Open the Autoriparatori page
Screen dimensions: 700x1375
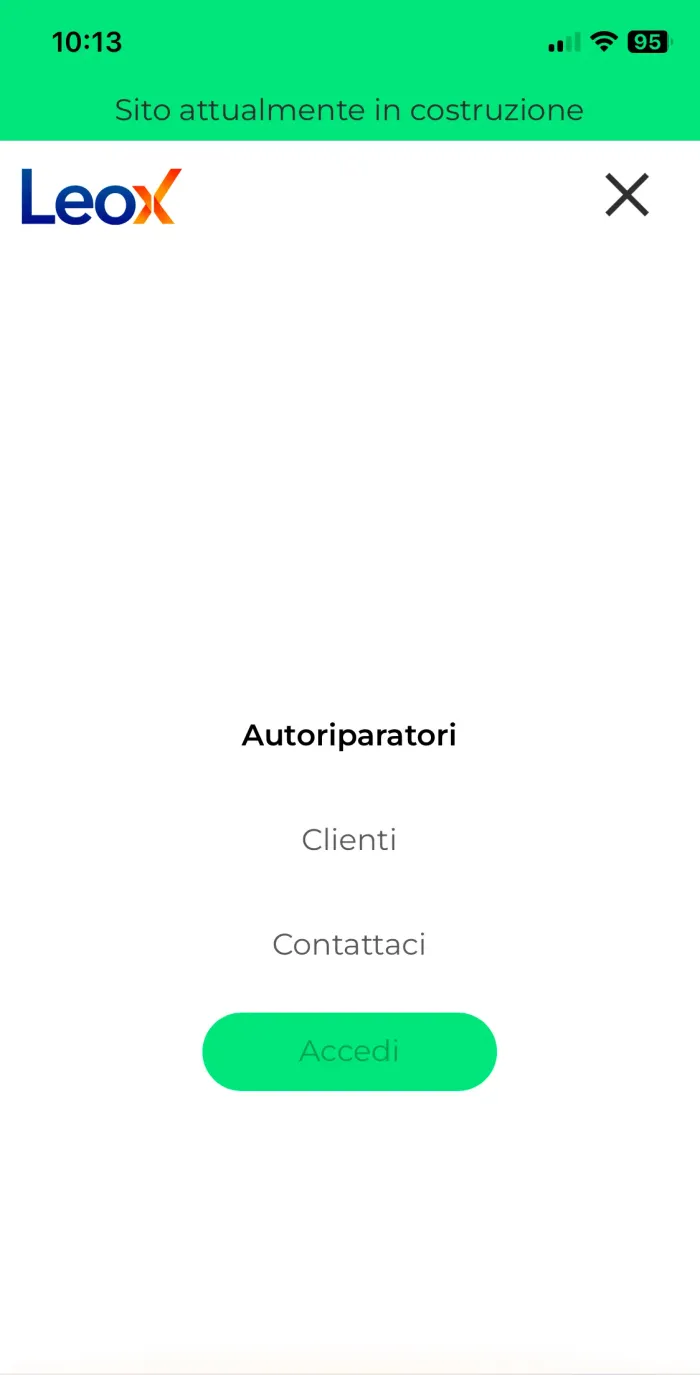[x=349, y=736]
